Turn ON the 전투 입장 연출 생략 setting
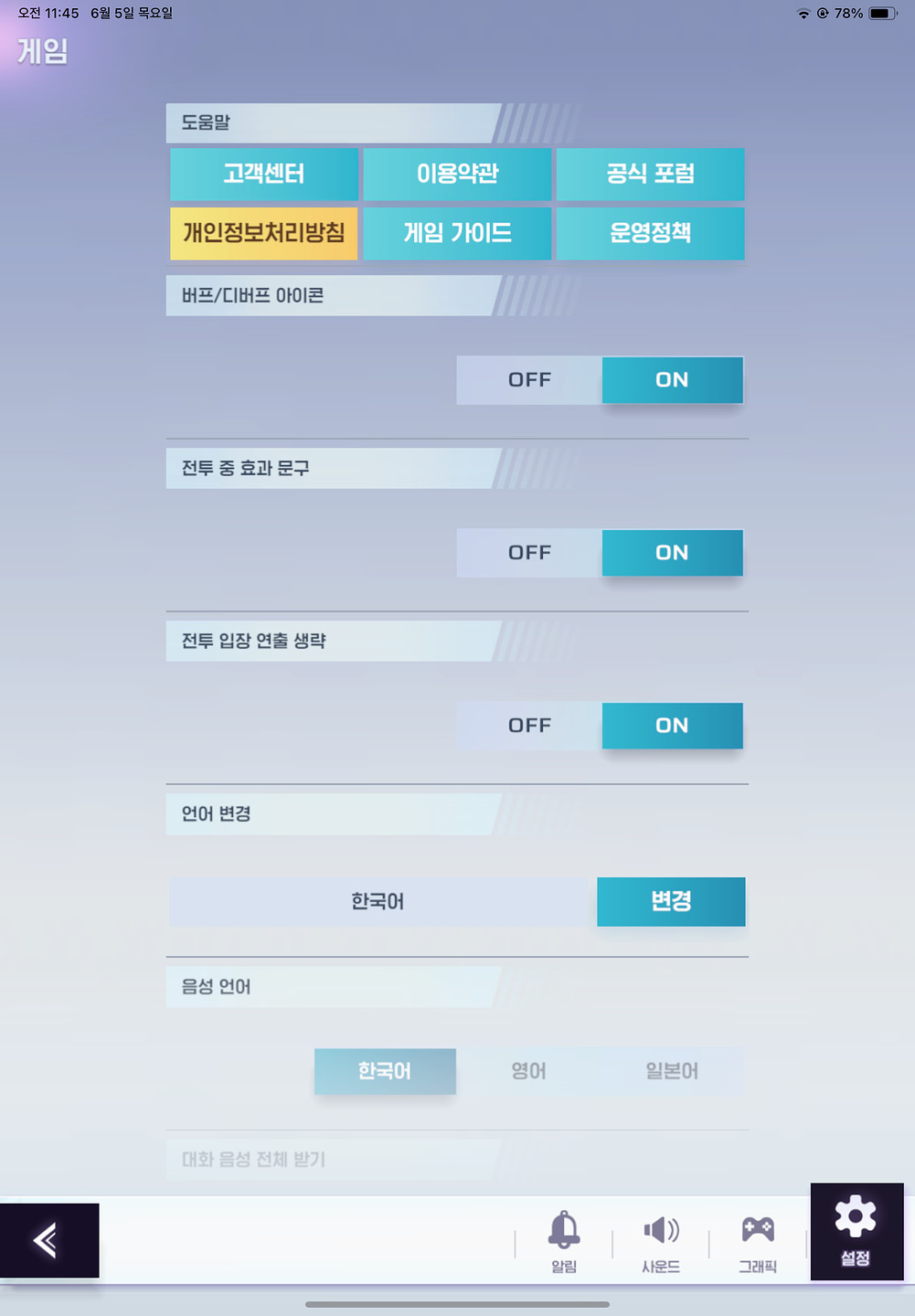The height and width of the screenshot is (1316, 915). 672,726
